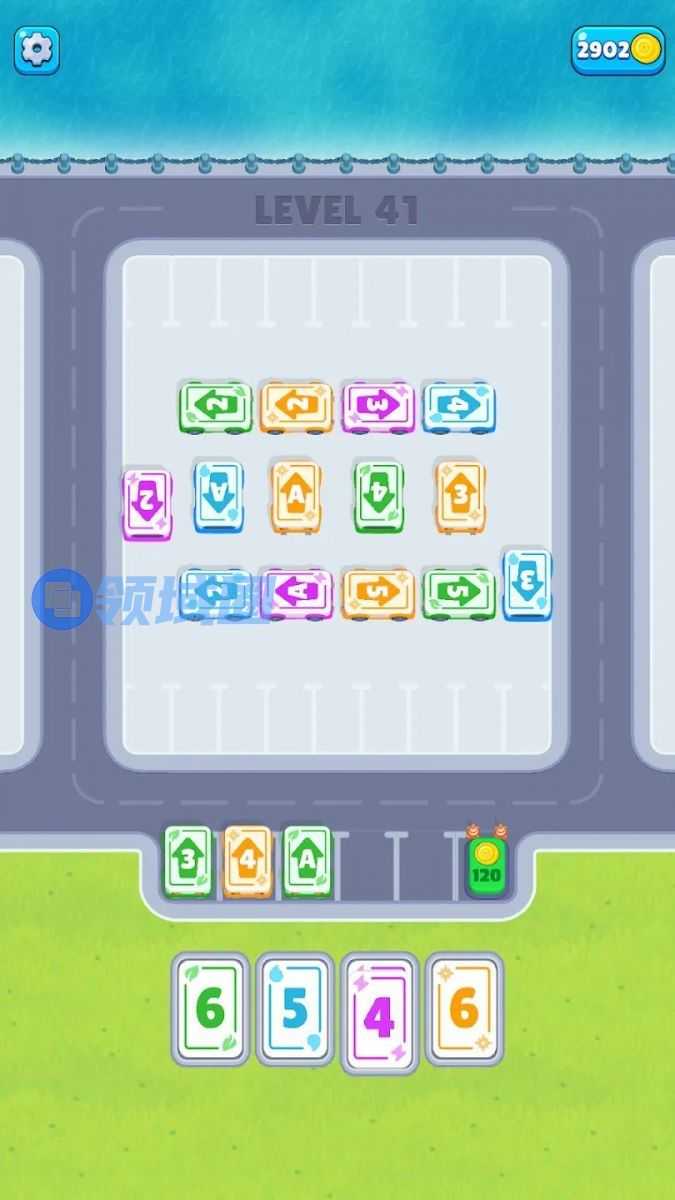Open the 2902 coins shop
The width and height of the screenshot is (675, 1200).
pos(618,49)
